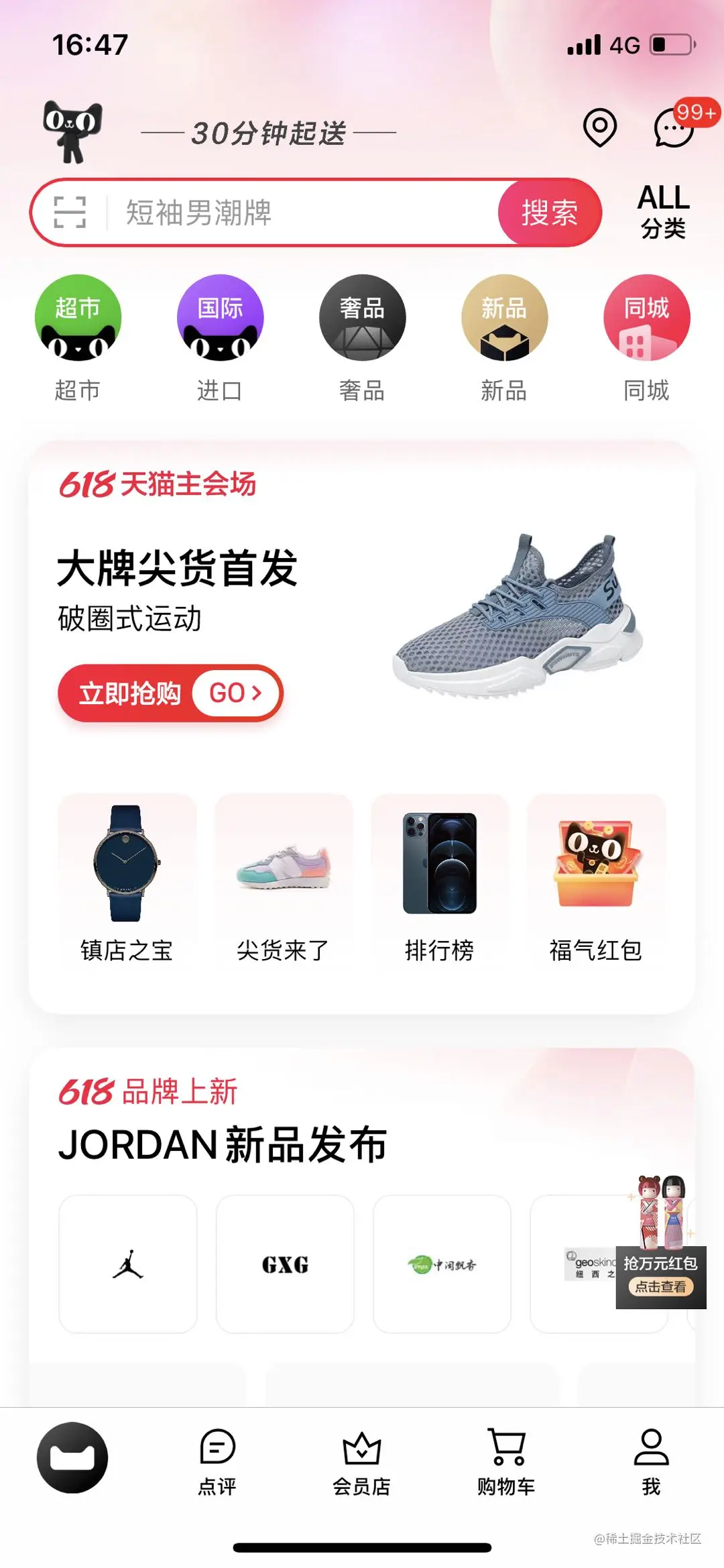Tap the scan icon in search bar
The width and height of the screenshot is (724, 1568).
(x=70, y=213)
